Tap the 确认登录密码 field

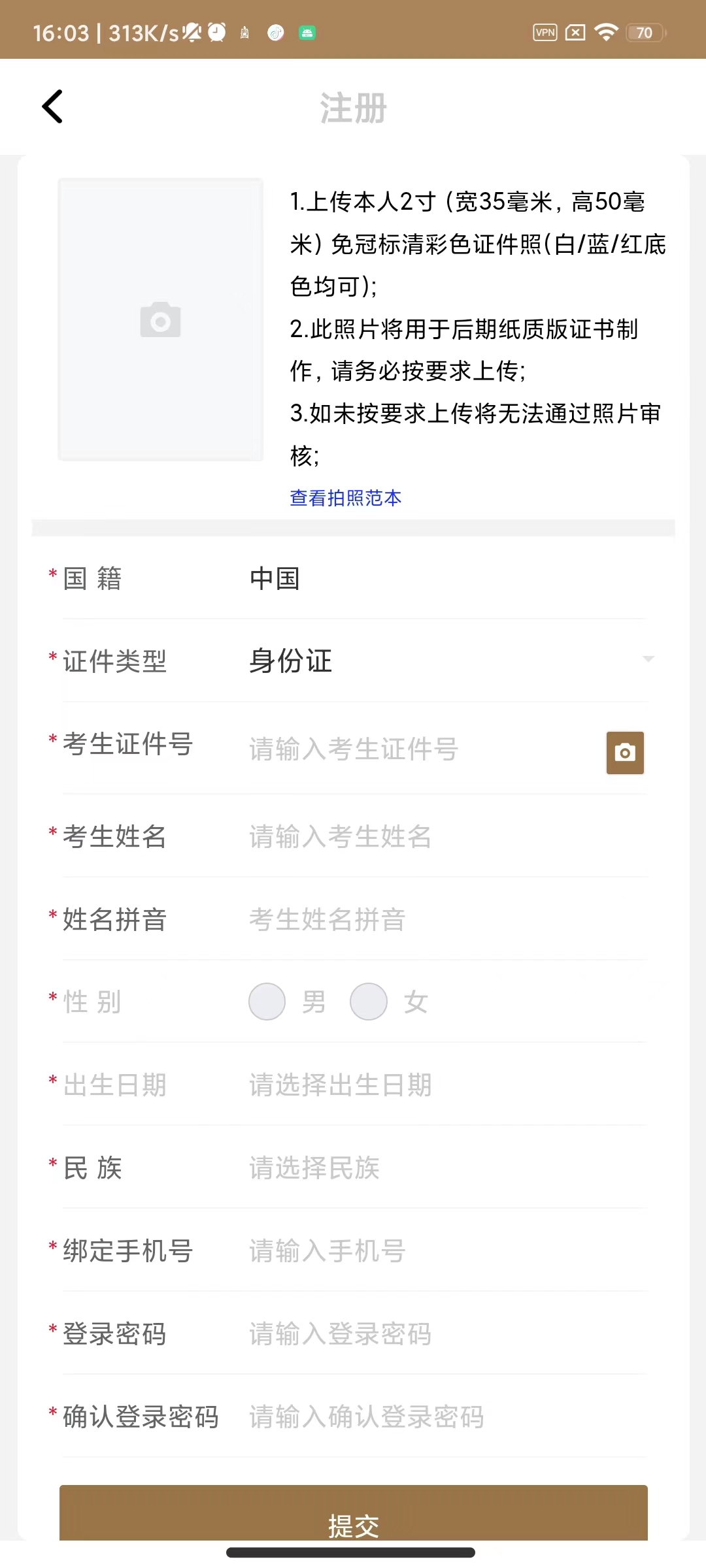pos(445,1416)
